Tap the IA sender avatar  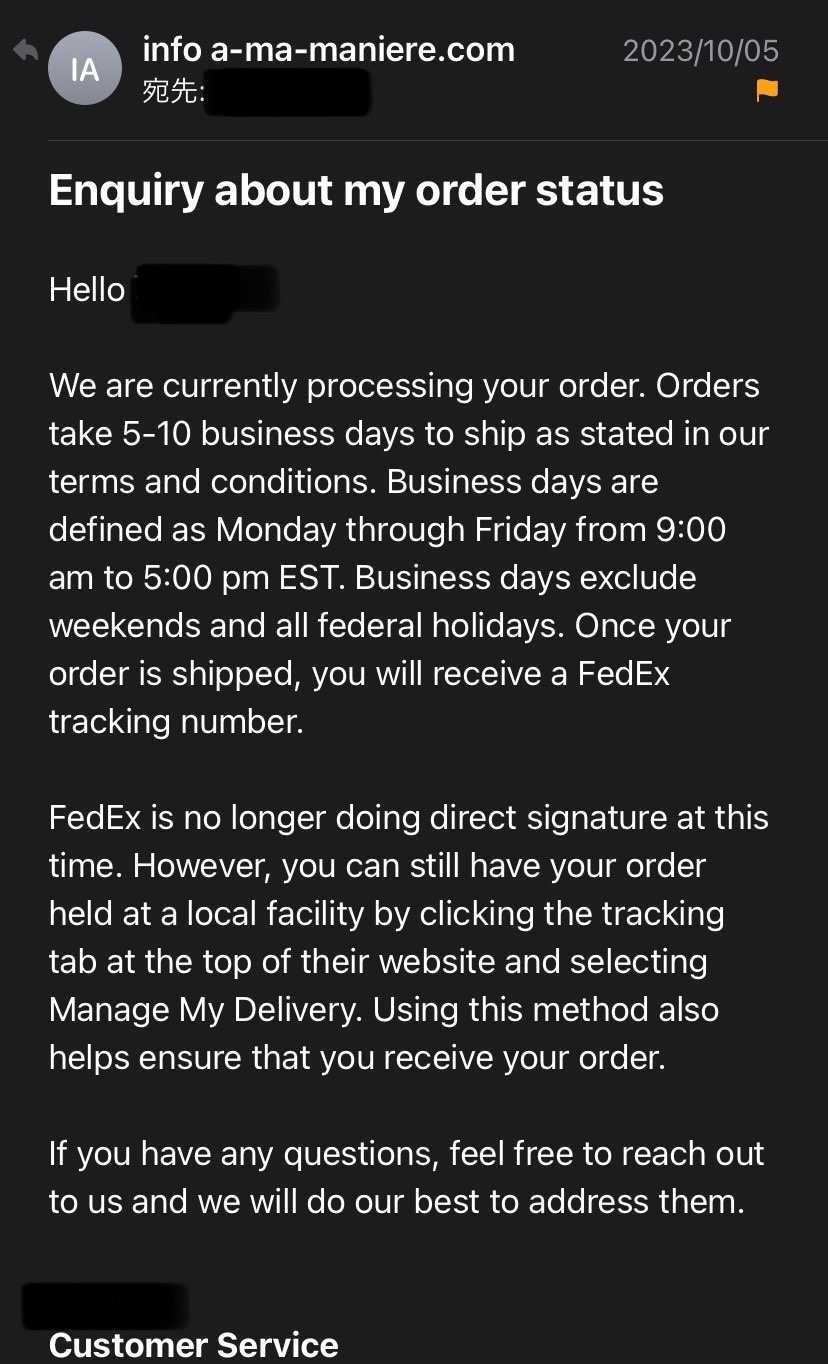click(85, 69)
